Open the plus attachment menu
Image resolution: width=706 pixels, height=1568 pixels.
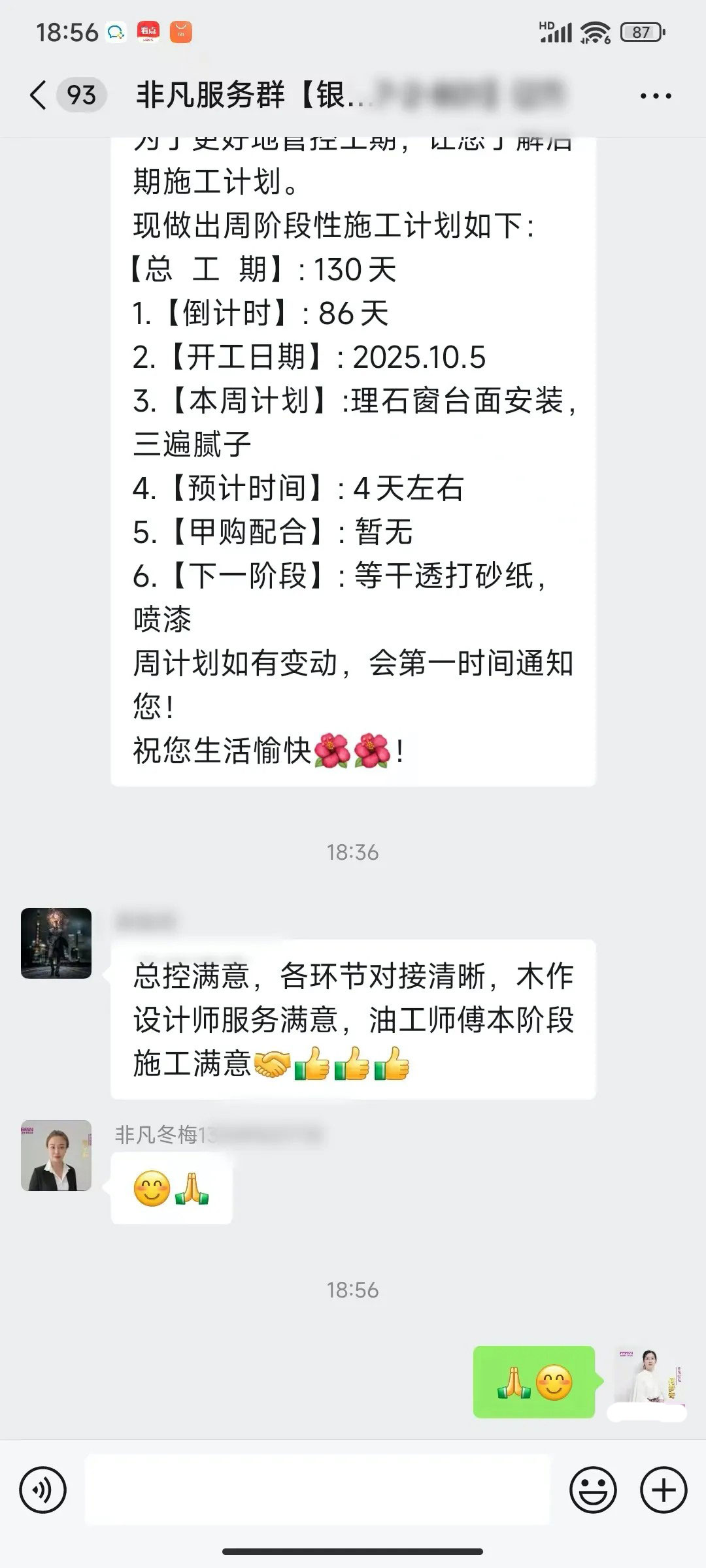coord(664,1490)
